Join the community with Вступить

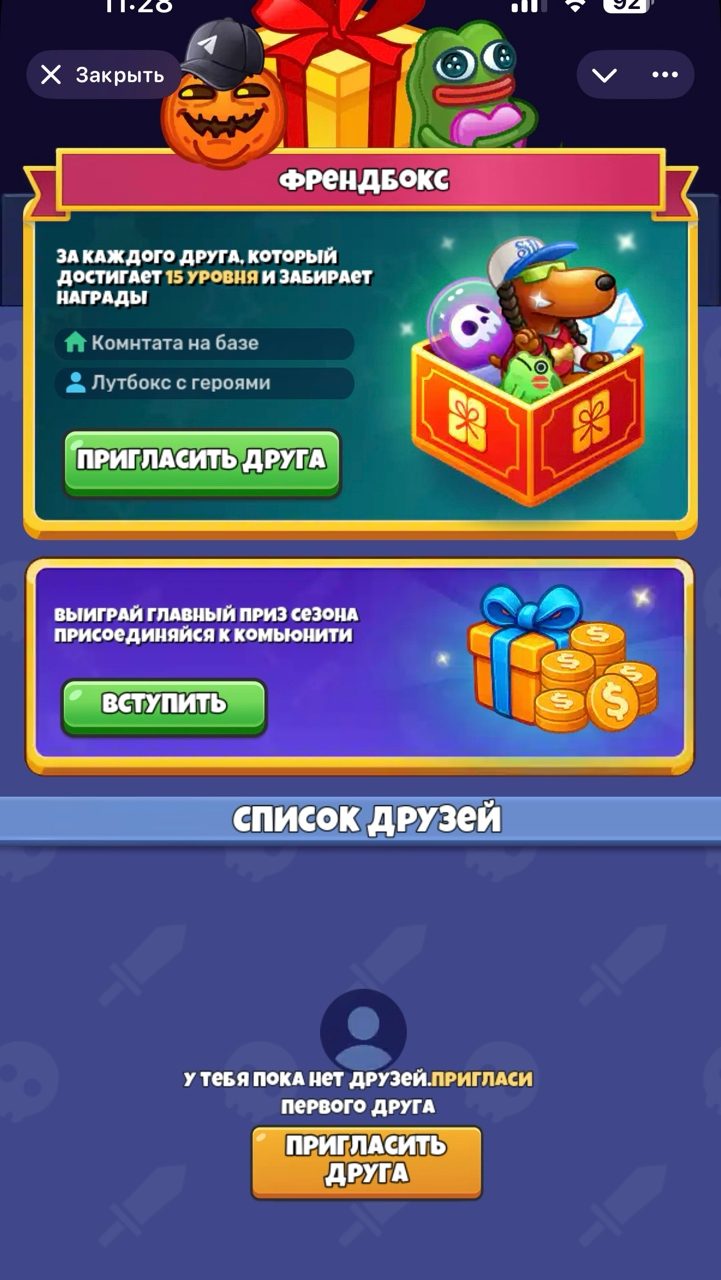[164, 705]
